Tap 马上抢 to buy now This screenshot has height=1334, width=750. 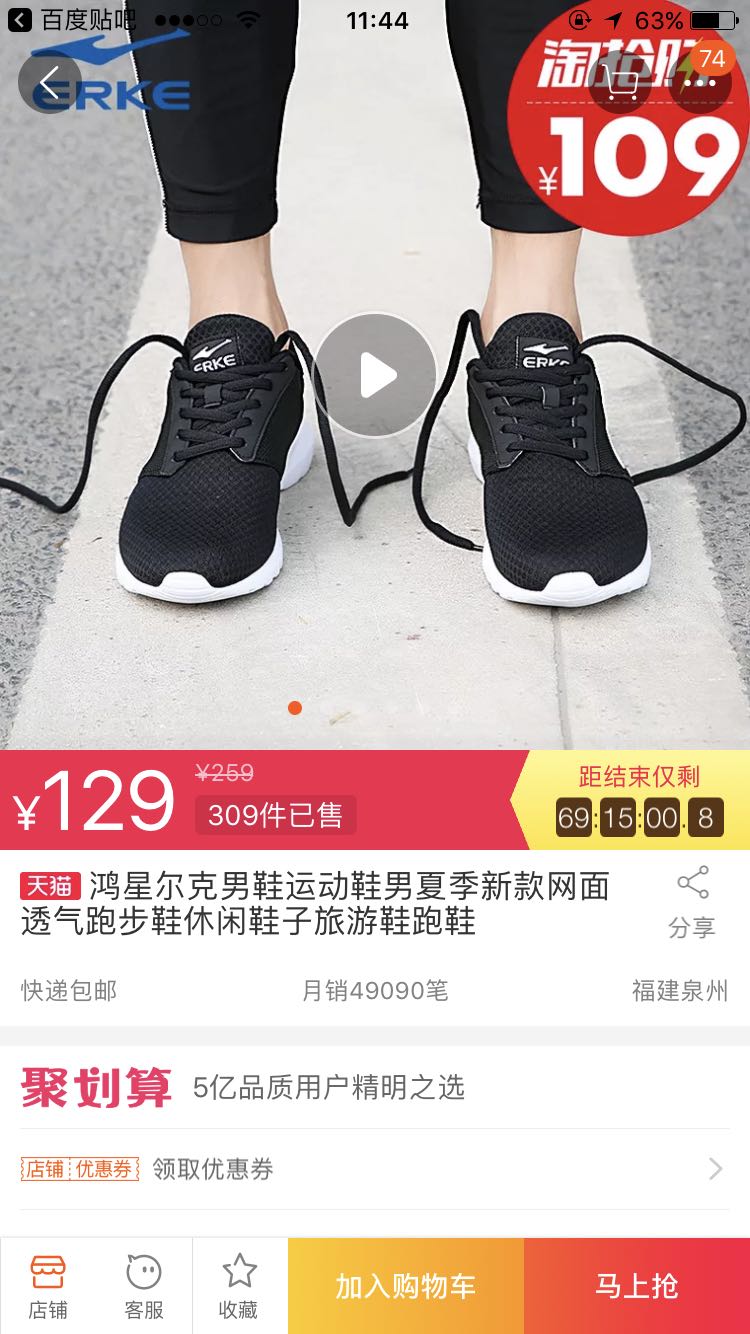click(x=637, y=1286)
